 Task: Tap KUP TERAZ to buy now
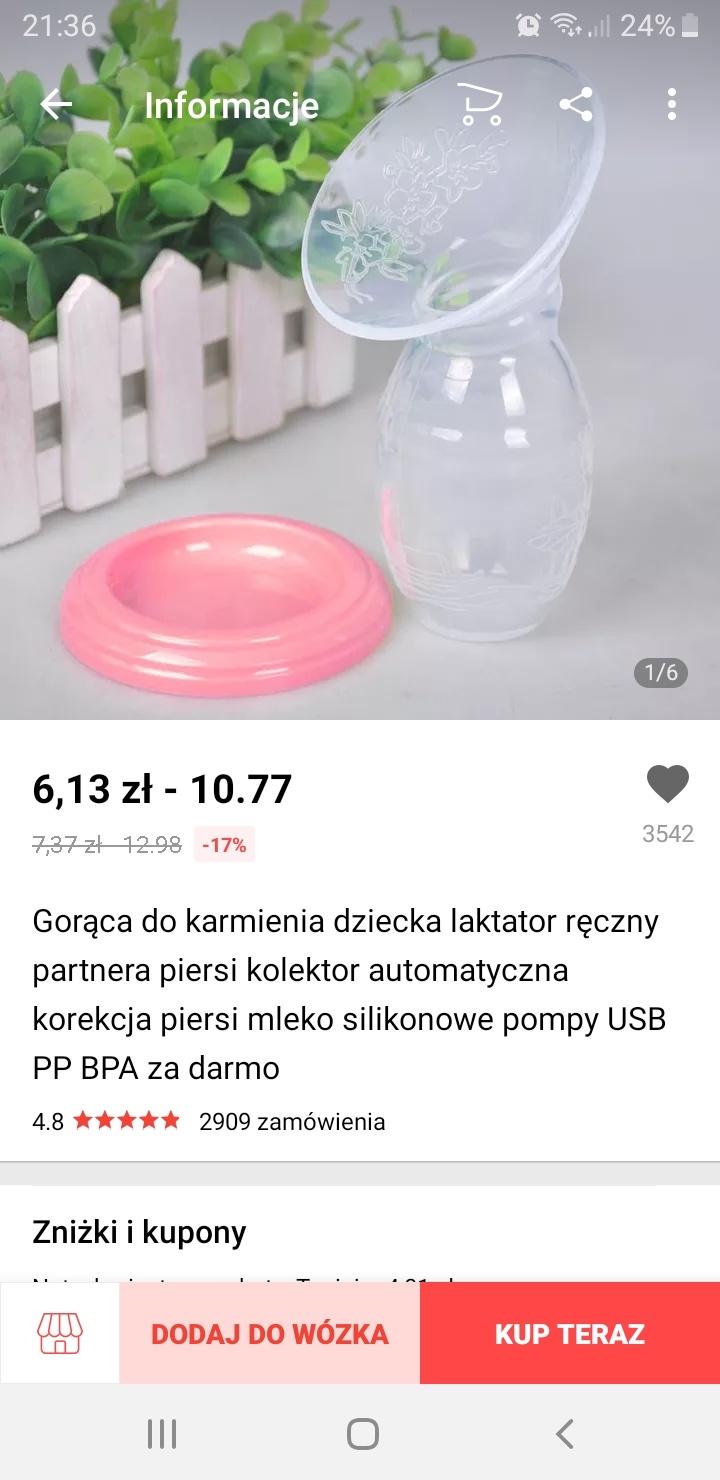point(570,1333)
